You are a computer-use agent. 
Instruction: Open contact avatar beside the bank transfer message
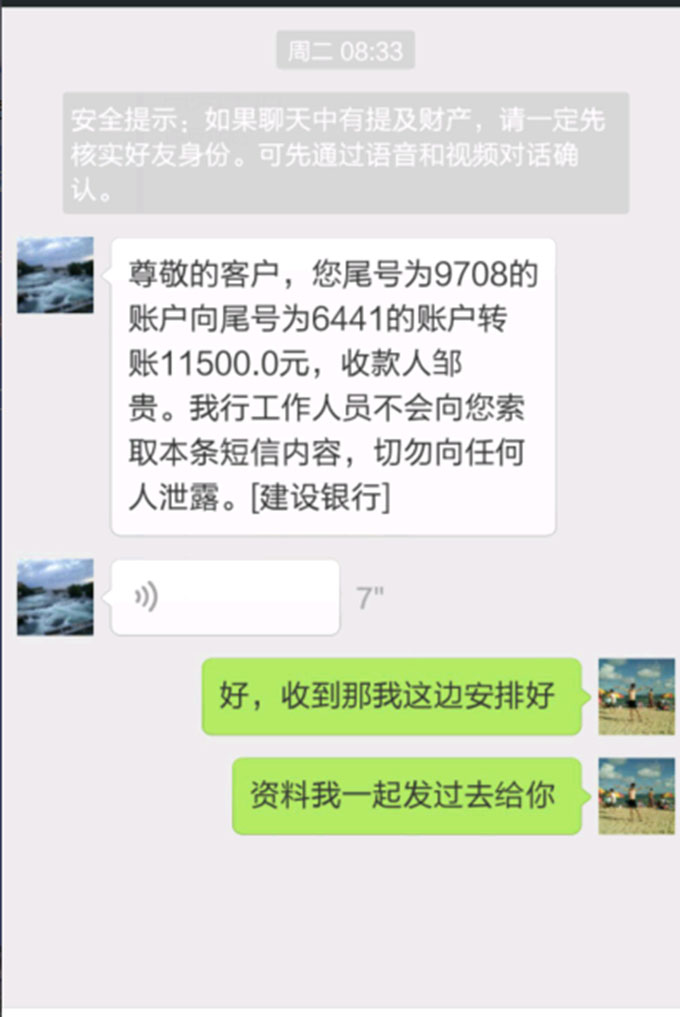coord(55,275)
